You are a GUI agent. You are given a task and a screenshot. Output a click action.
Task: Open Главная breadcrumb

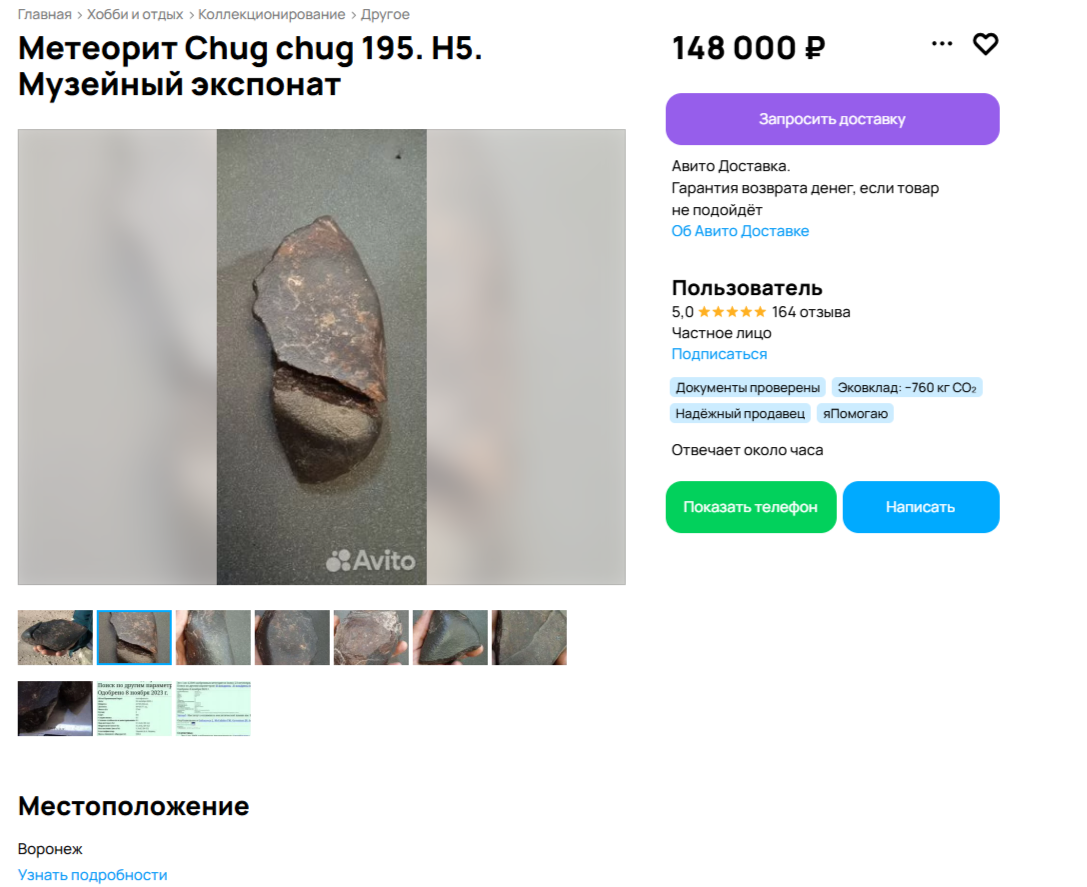click(x=44, y=15)
